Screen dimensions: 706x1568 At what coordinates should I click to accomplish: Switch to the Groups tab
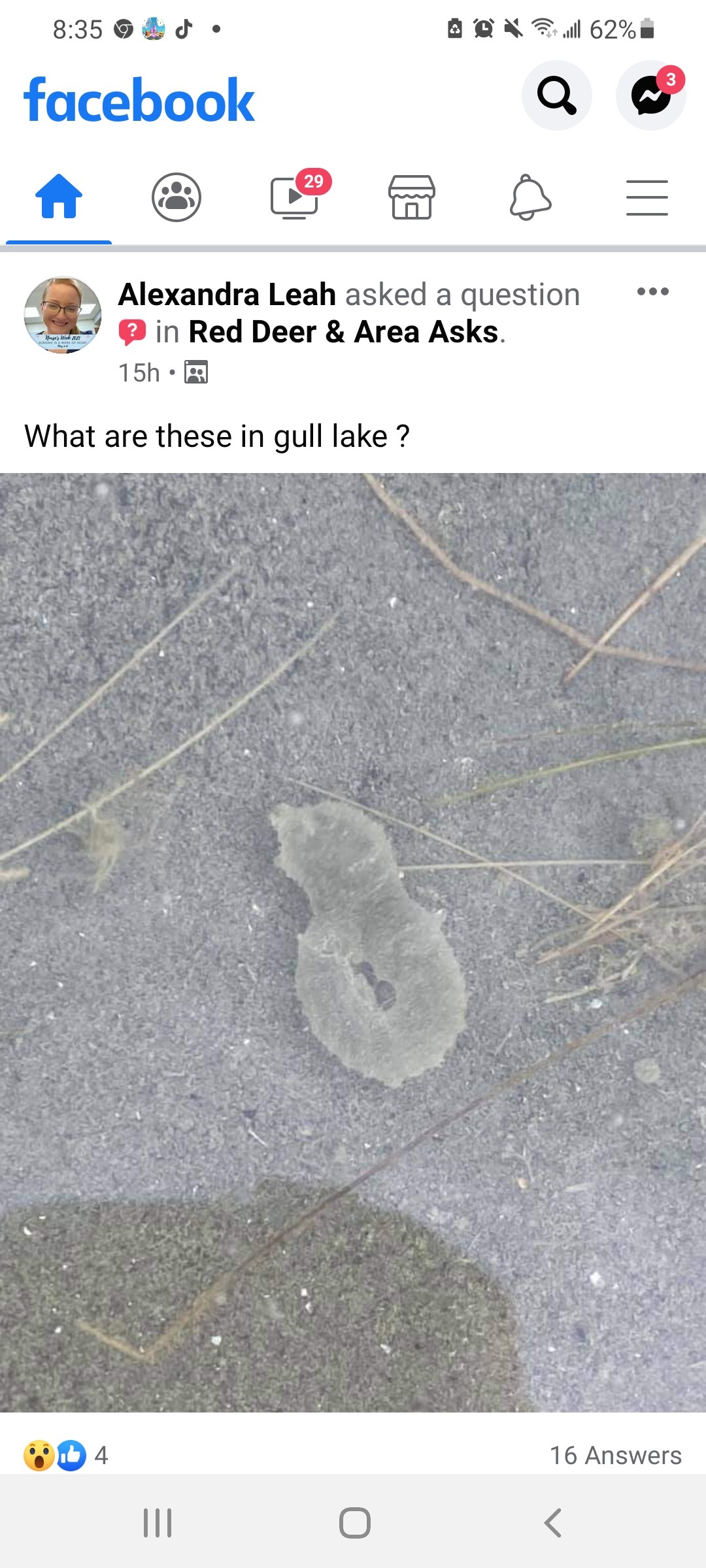click(x=176, y=197)
